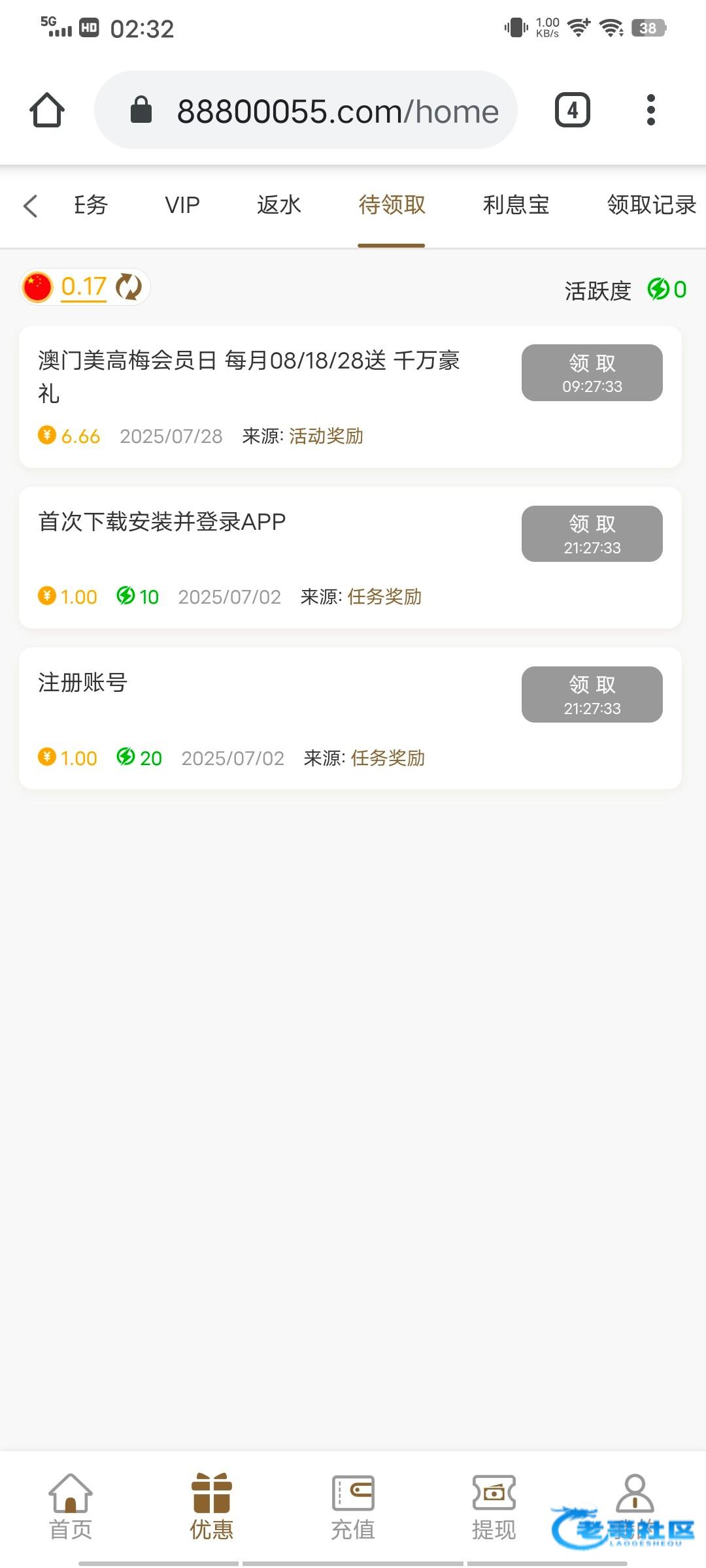Open the 利息宝 tab
The height and width of the screenshot is (1568, 706).
(x=516, y=205)
